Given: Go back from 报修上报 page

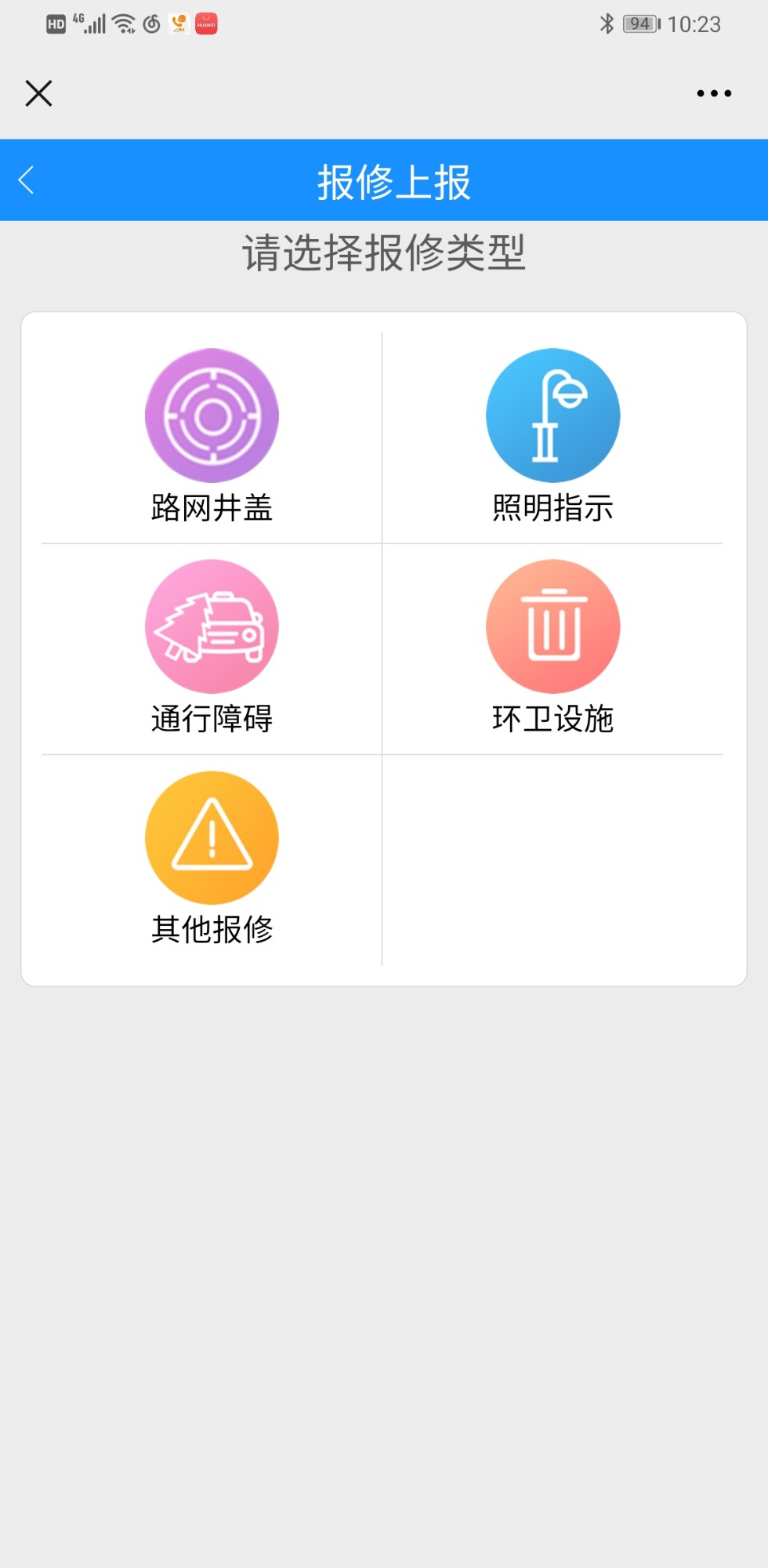Looking at the screenshot, I should click(x=27, y=180).
